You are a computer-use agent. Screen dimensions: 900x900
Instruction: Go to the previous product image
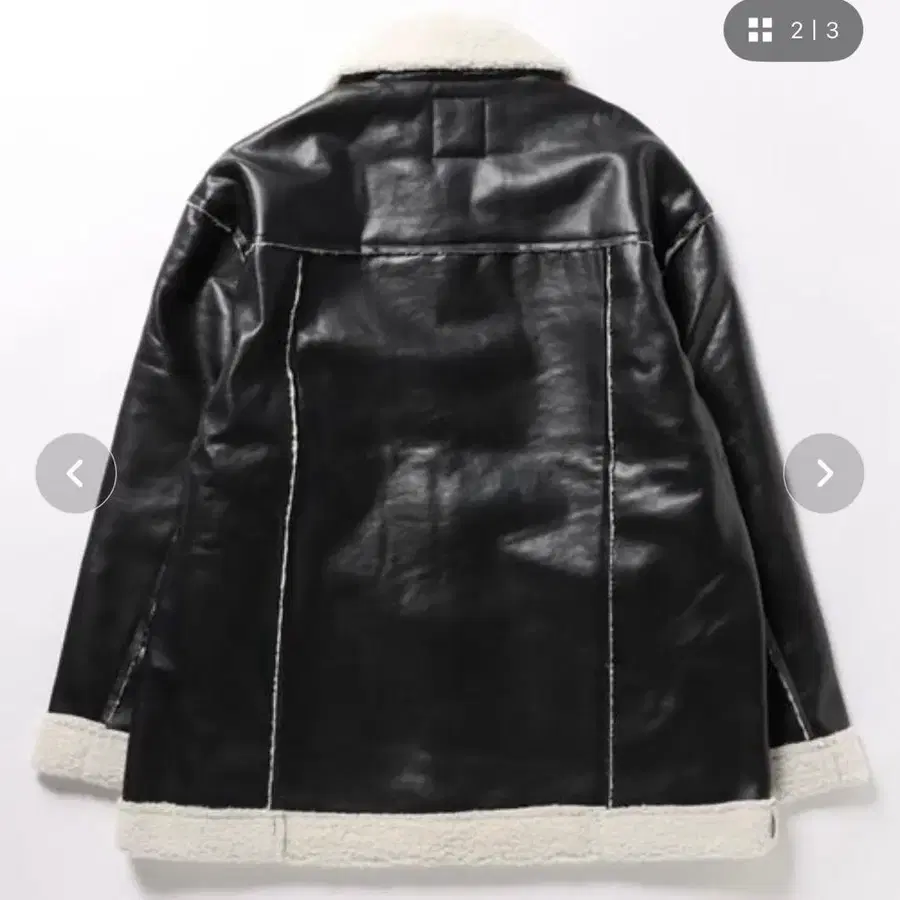point(76,473)
